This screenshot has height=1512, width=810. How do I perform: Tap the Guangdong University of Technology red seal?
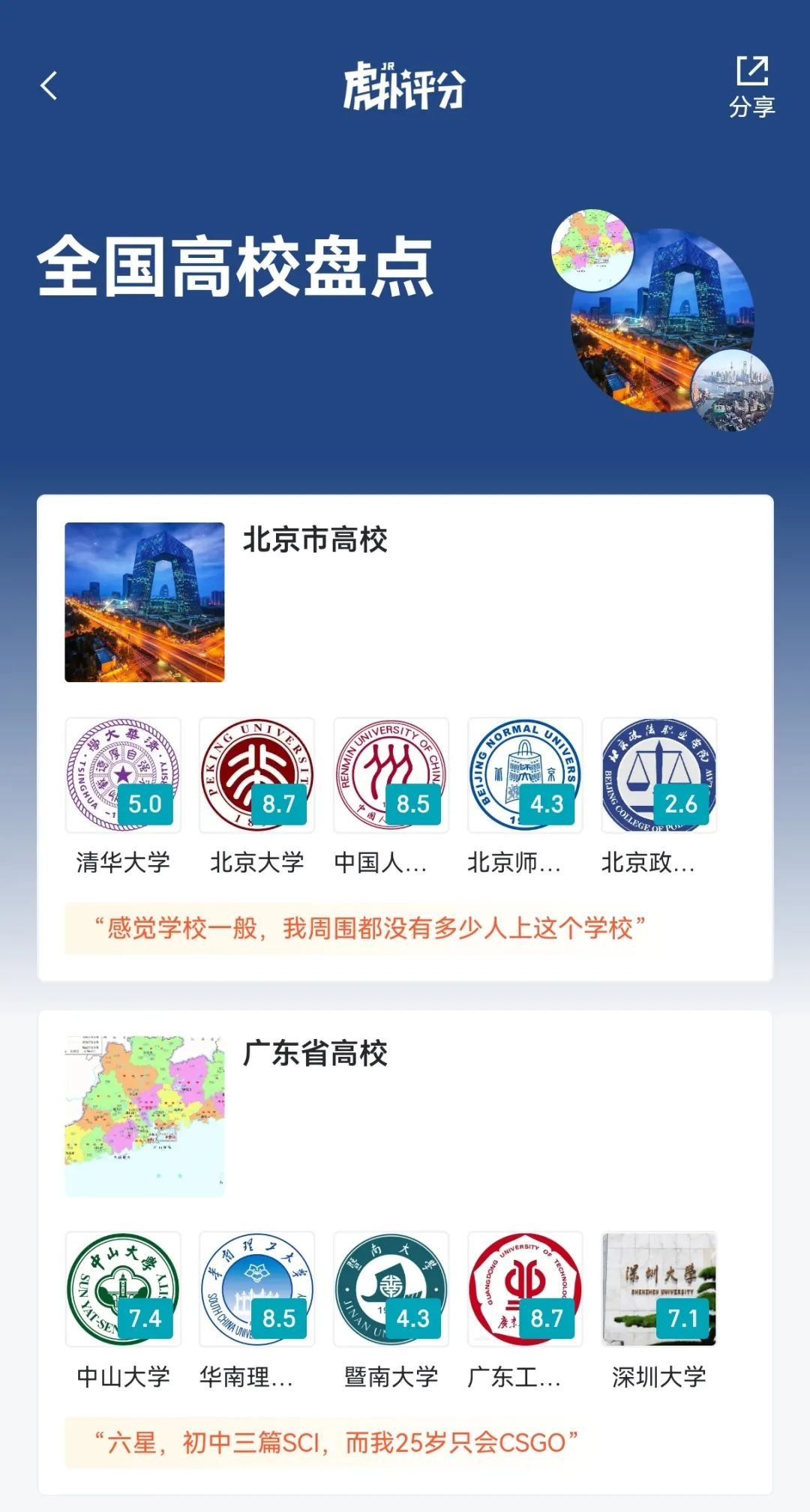pos(523,1286)
